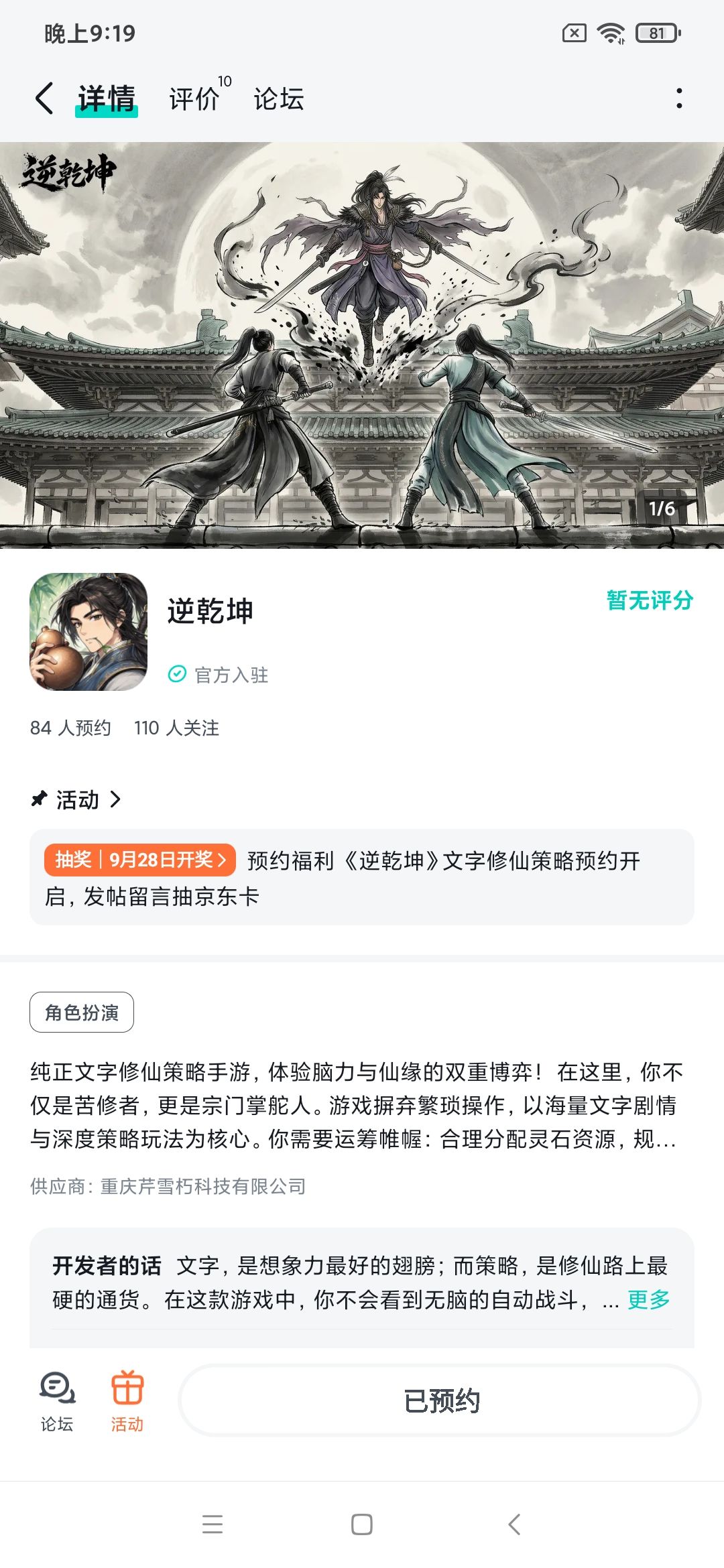
Task: Switch to the 论坛 tab at top
Action: click(279, 99)
